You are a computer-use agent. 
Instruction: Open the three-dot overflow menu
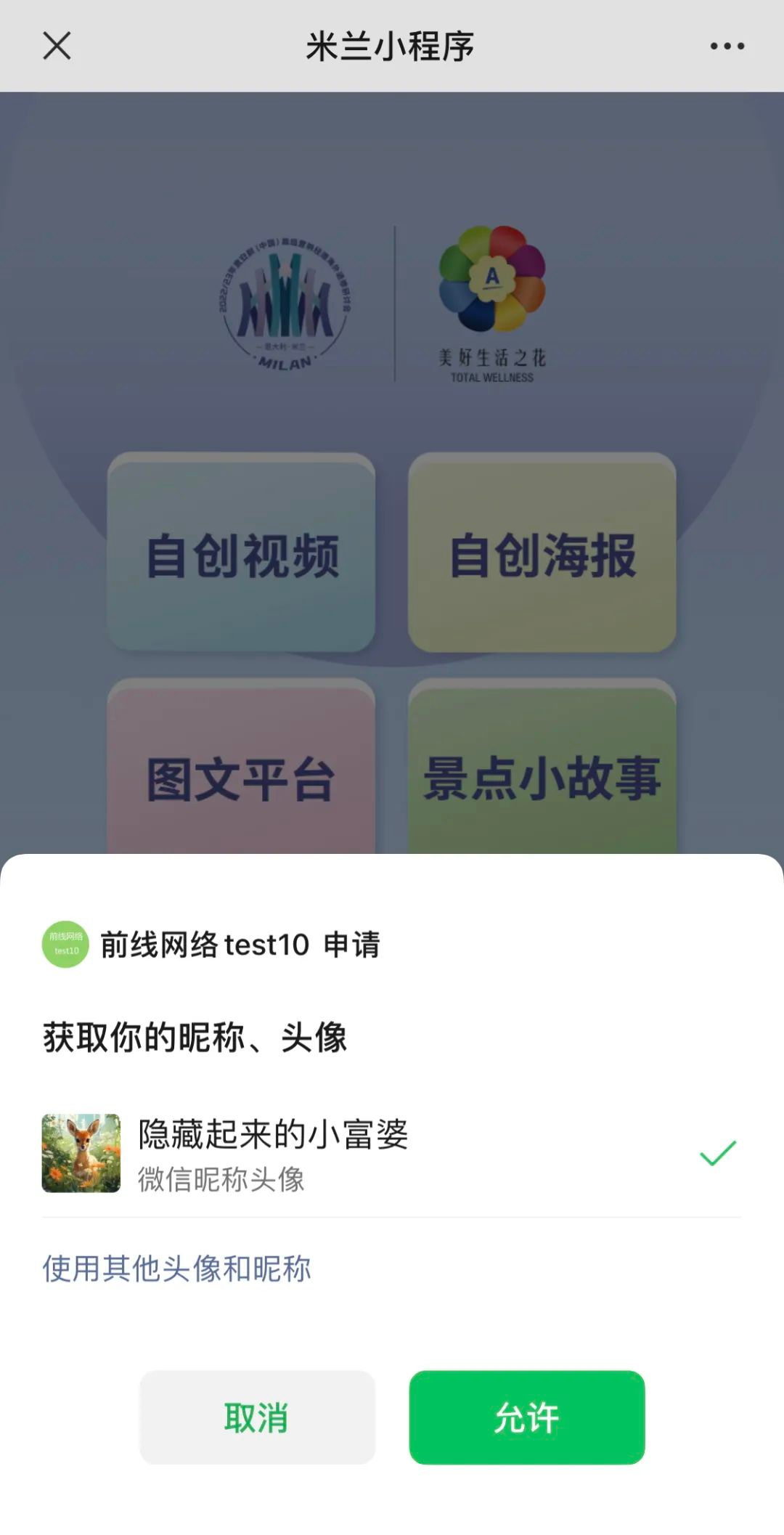(727, 46)
